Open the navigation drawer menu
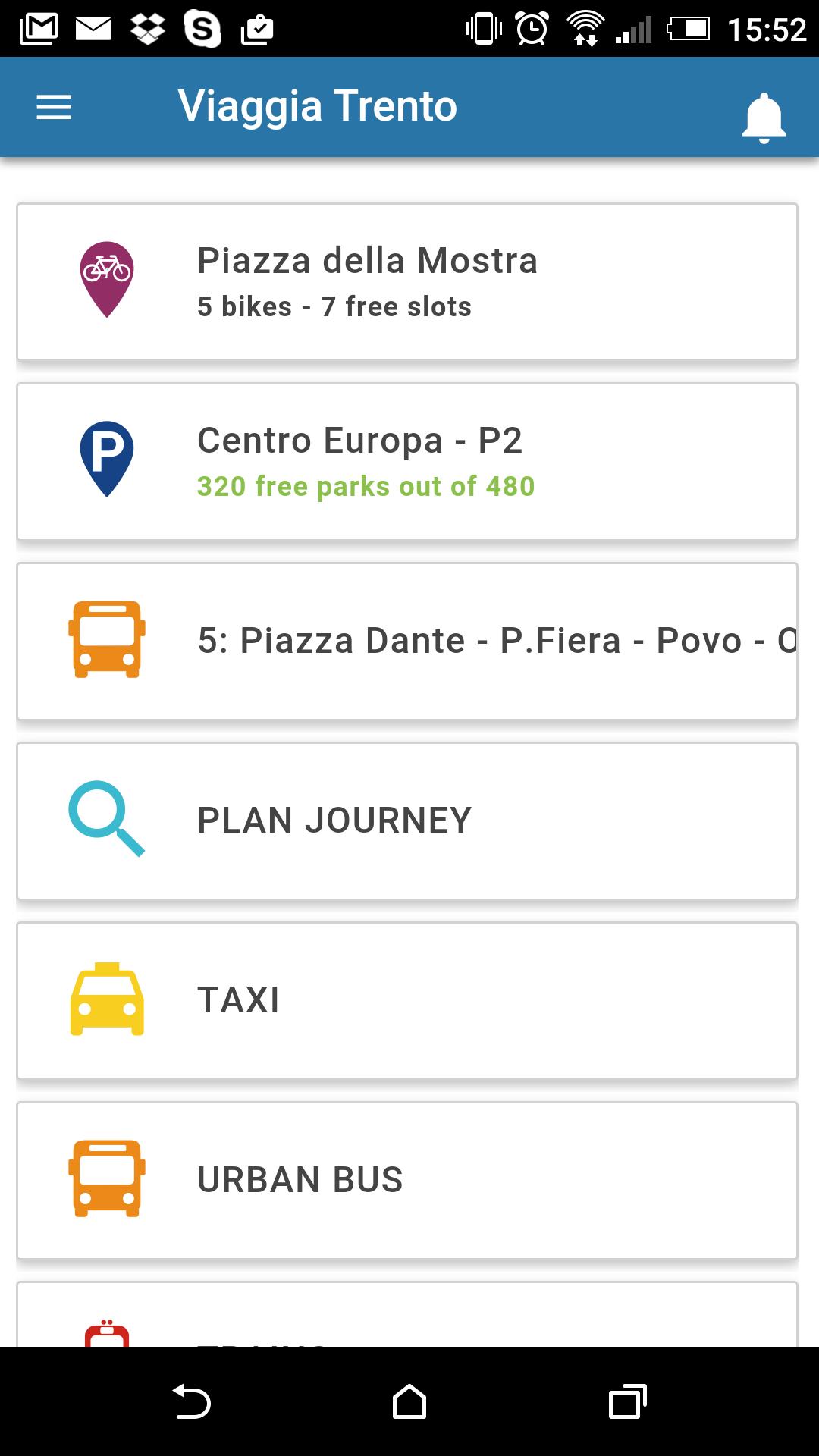 (x=54, y=106)
